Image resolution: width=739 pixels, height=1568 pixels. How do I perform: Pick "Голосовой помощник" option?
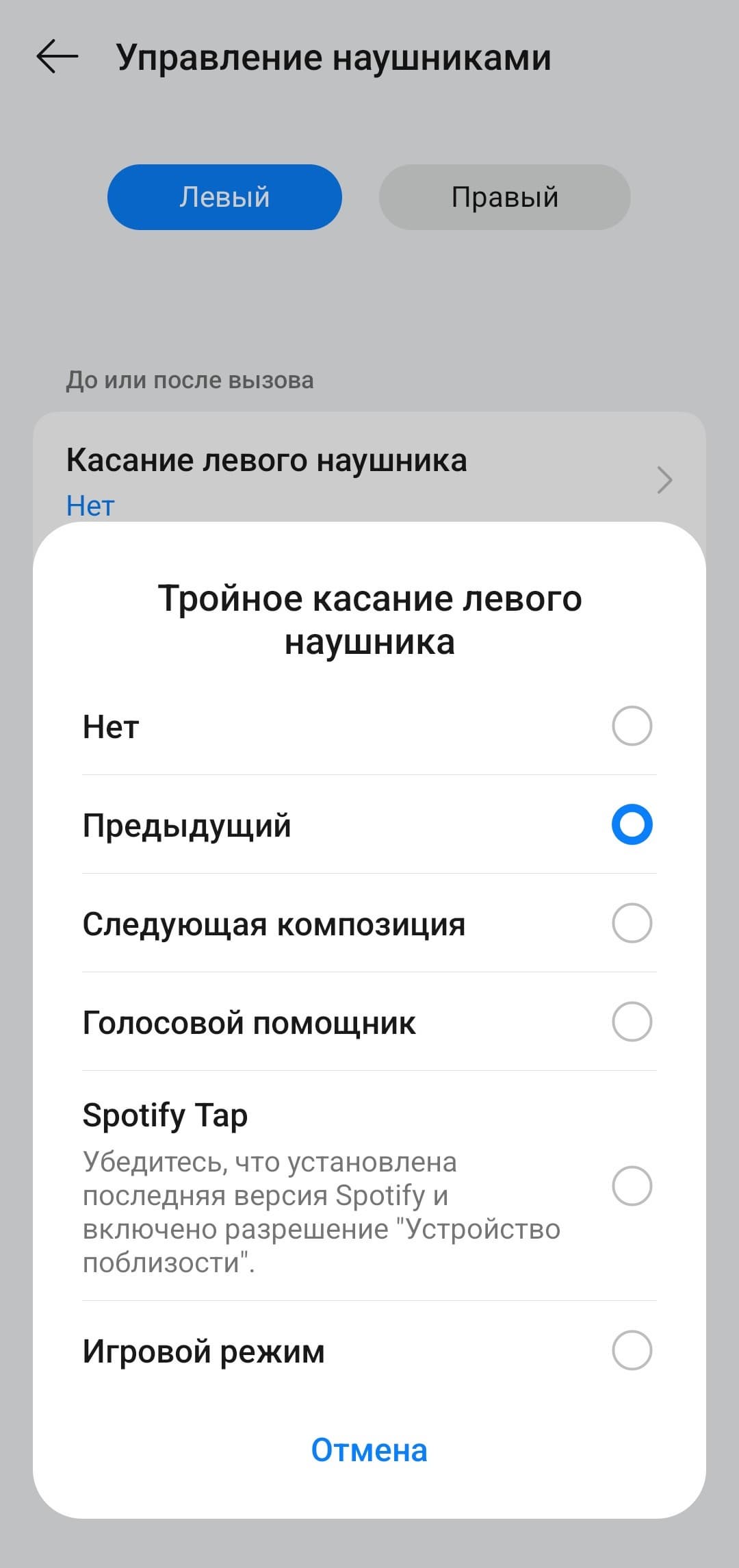pyautogui.click(x=631, y=1022)
